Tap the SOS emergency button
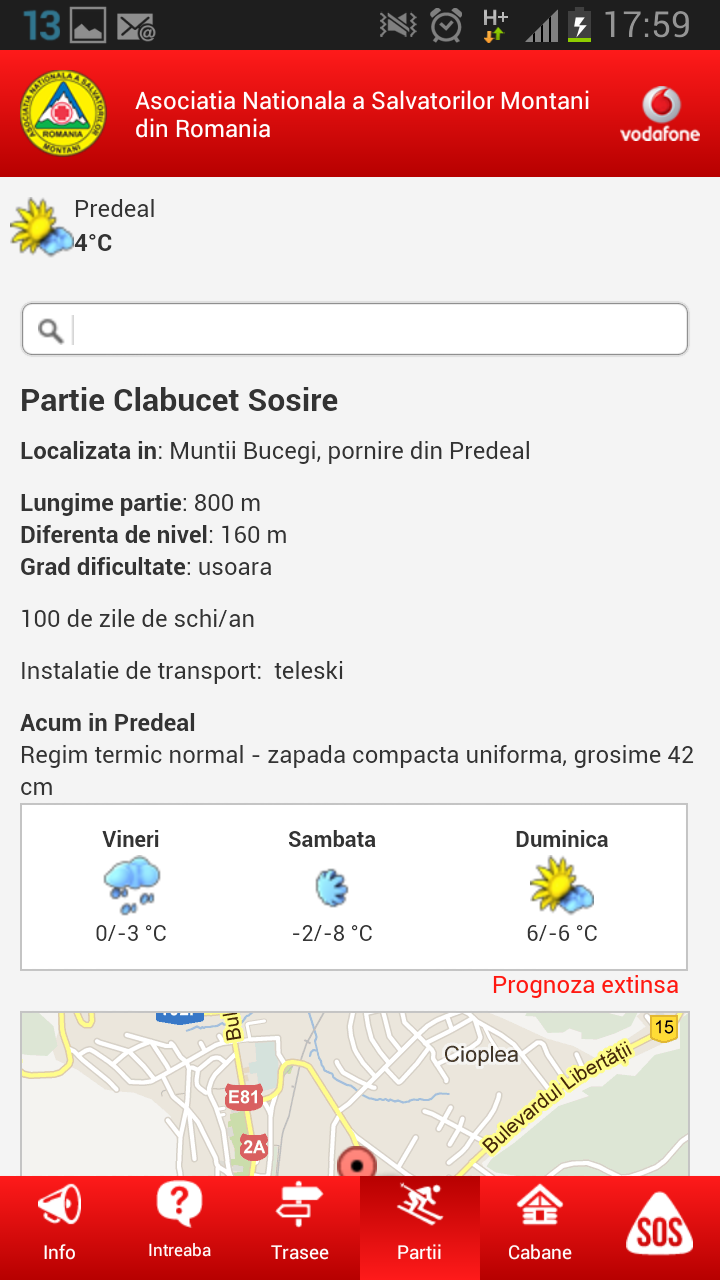The width and height of the screenshot is (720, 1280). click(x=660, y=1226)
